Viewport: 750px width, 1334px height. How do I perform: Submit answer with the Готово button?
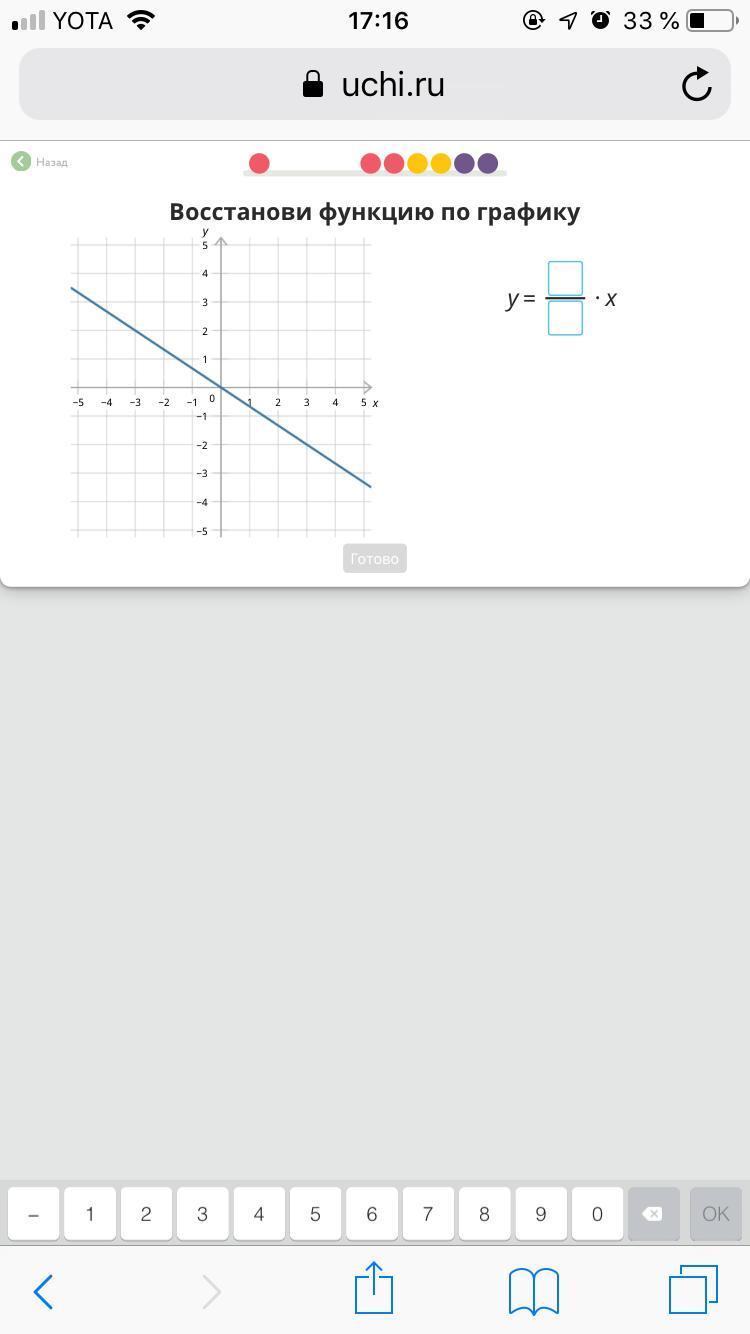pyautogui.click(x=374, y=558)
